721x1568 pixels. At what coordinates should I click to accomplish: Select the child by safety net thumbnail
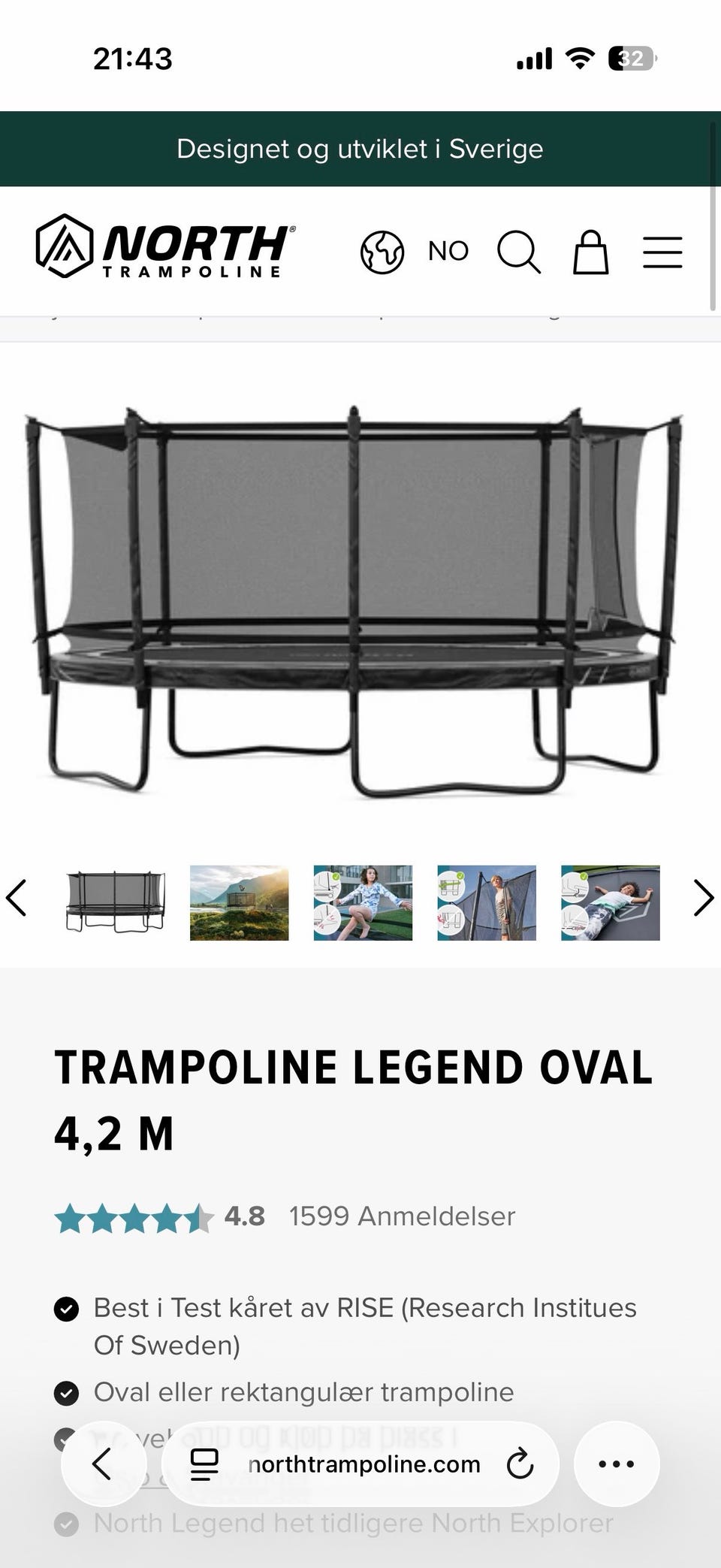(487, 902)
